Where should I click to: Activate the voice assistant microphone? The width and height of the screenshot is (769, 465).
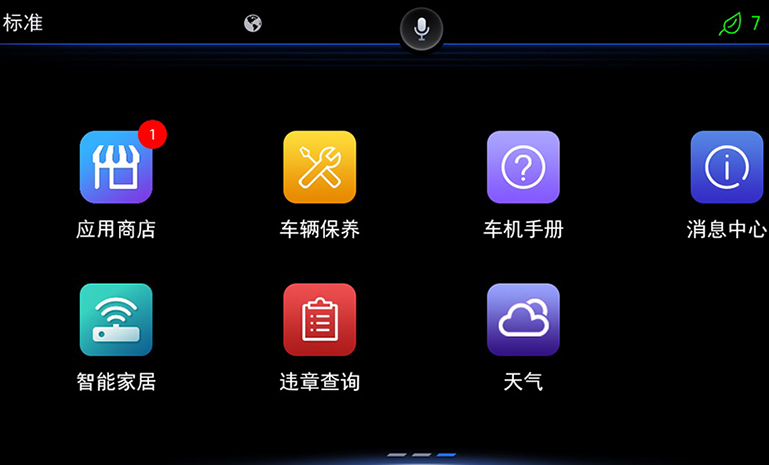421,27
